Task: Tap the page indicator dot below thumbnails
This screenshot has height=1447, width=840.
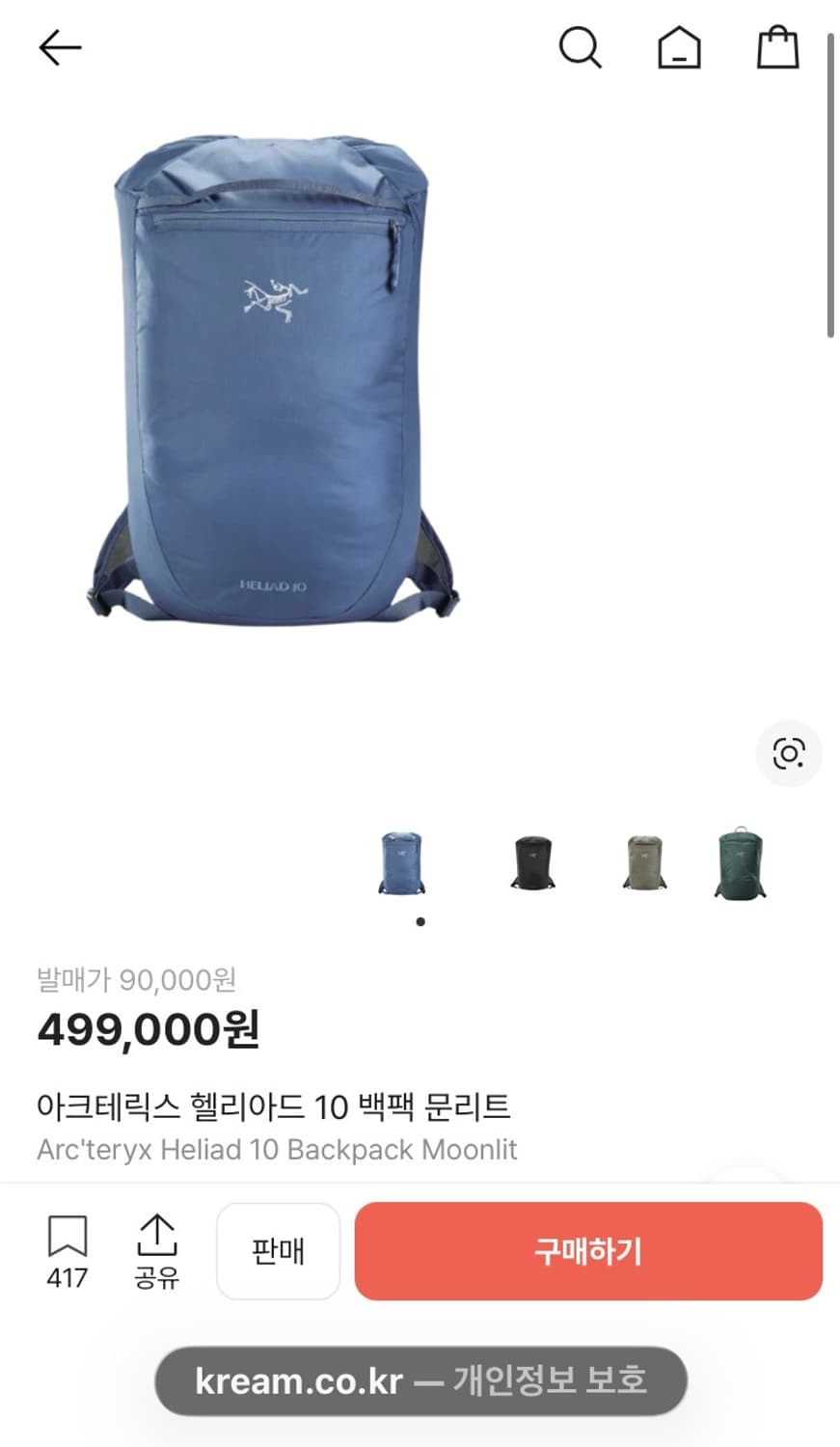Action: (x=421, y=921)
